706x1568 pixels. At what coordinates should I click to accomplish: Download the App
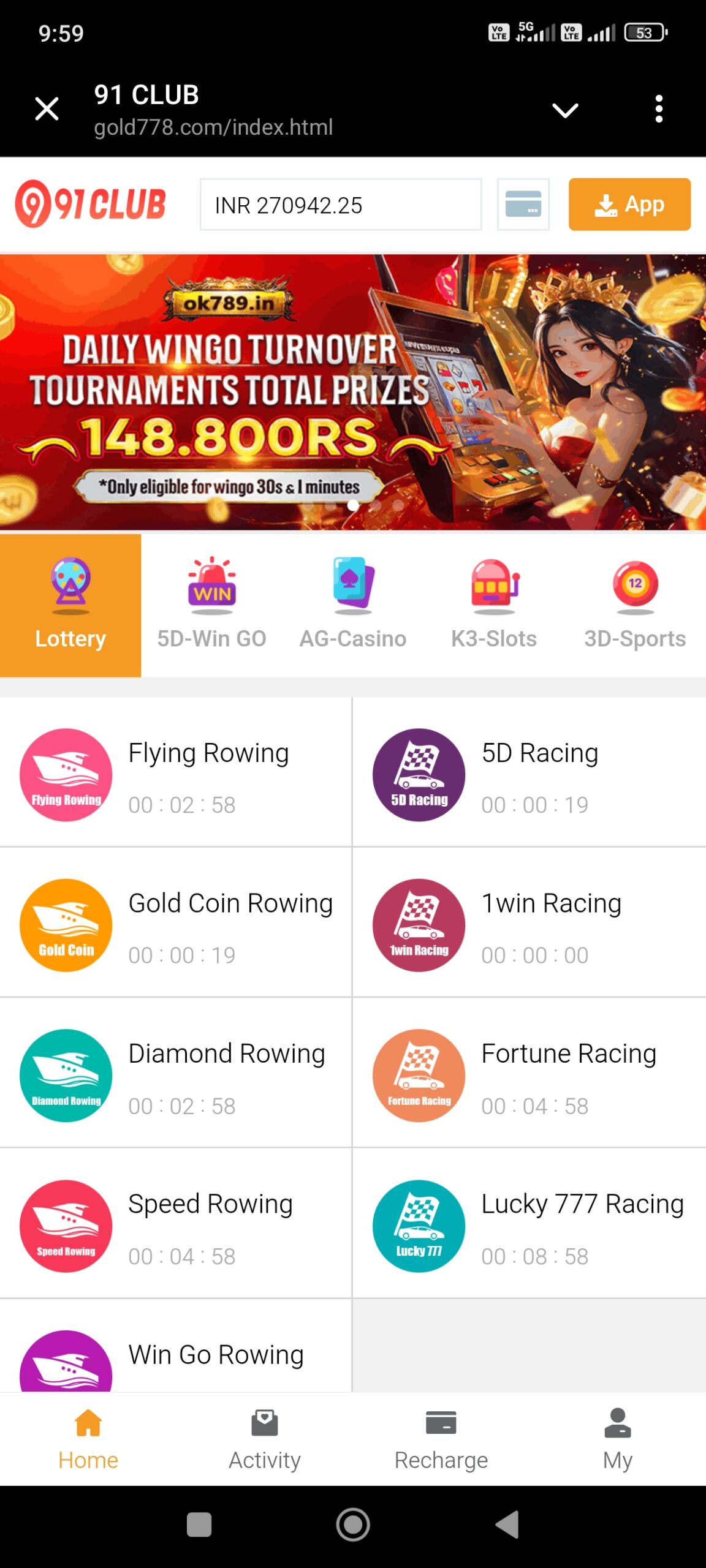(629, 205)
